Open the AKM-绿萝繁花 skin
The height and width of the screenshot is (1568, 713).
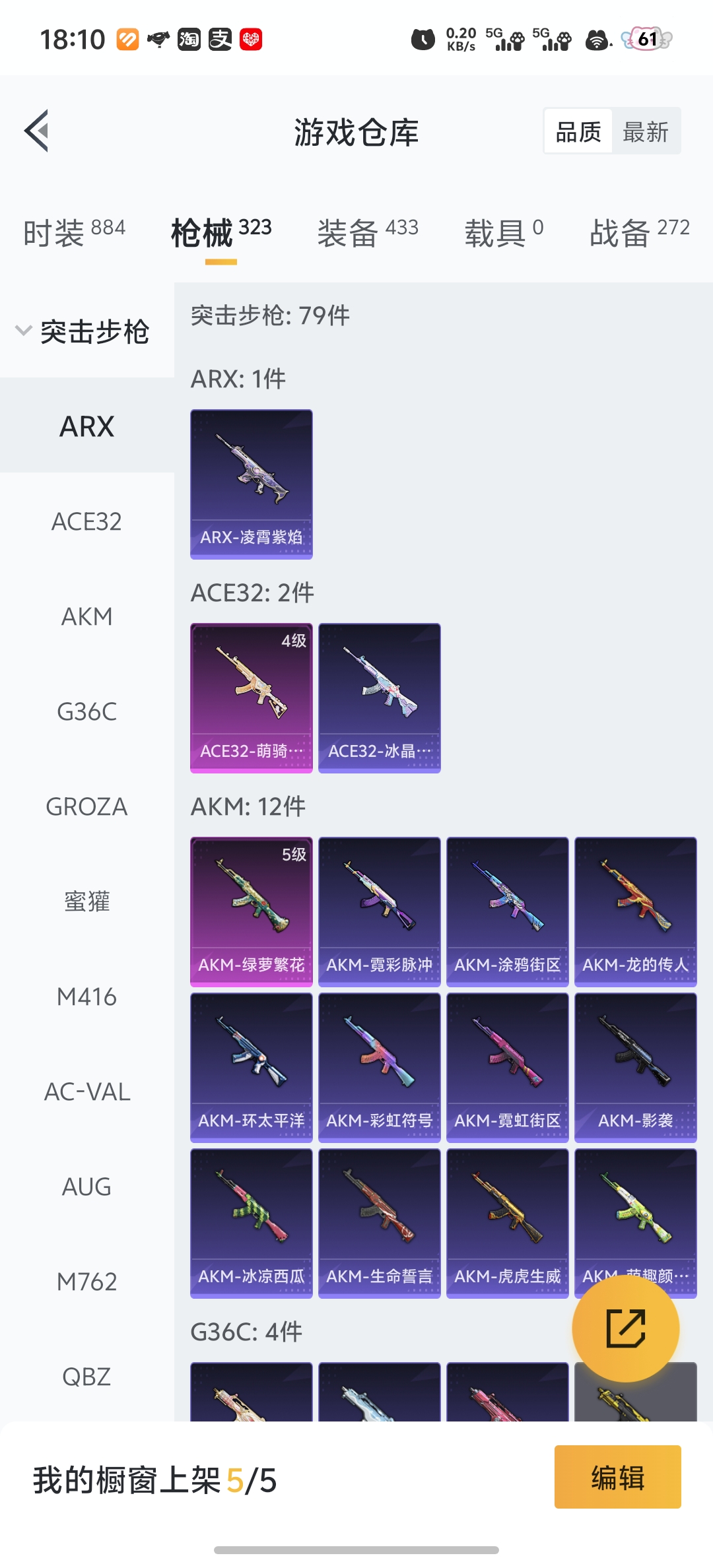252,911
